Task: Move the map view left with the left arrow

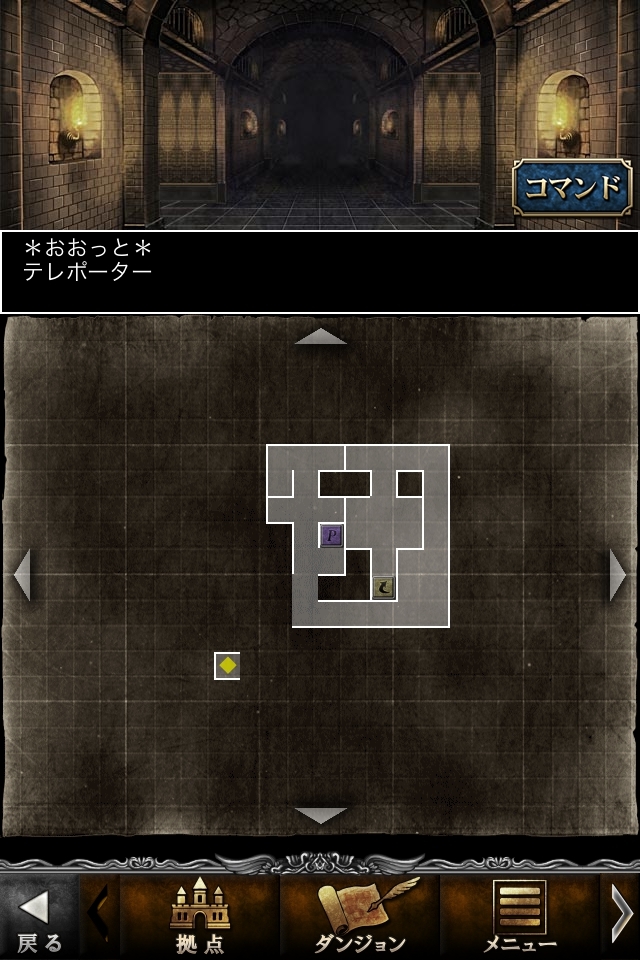Action: (x=22, y=575)
